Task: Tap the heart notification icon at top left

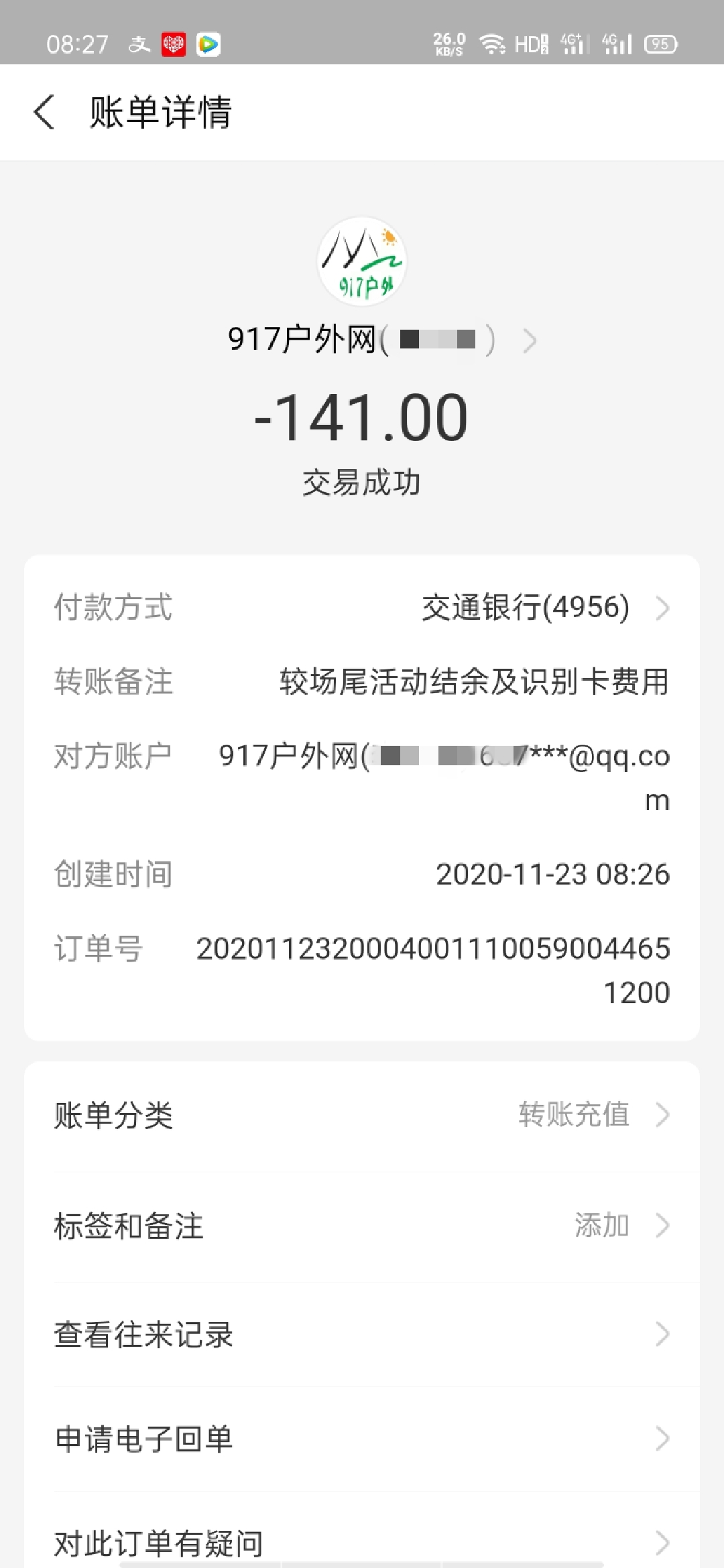Action: click(x=173, y=44)
